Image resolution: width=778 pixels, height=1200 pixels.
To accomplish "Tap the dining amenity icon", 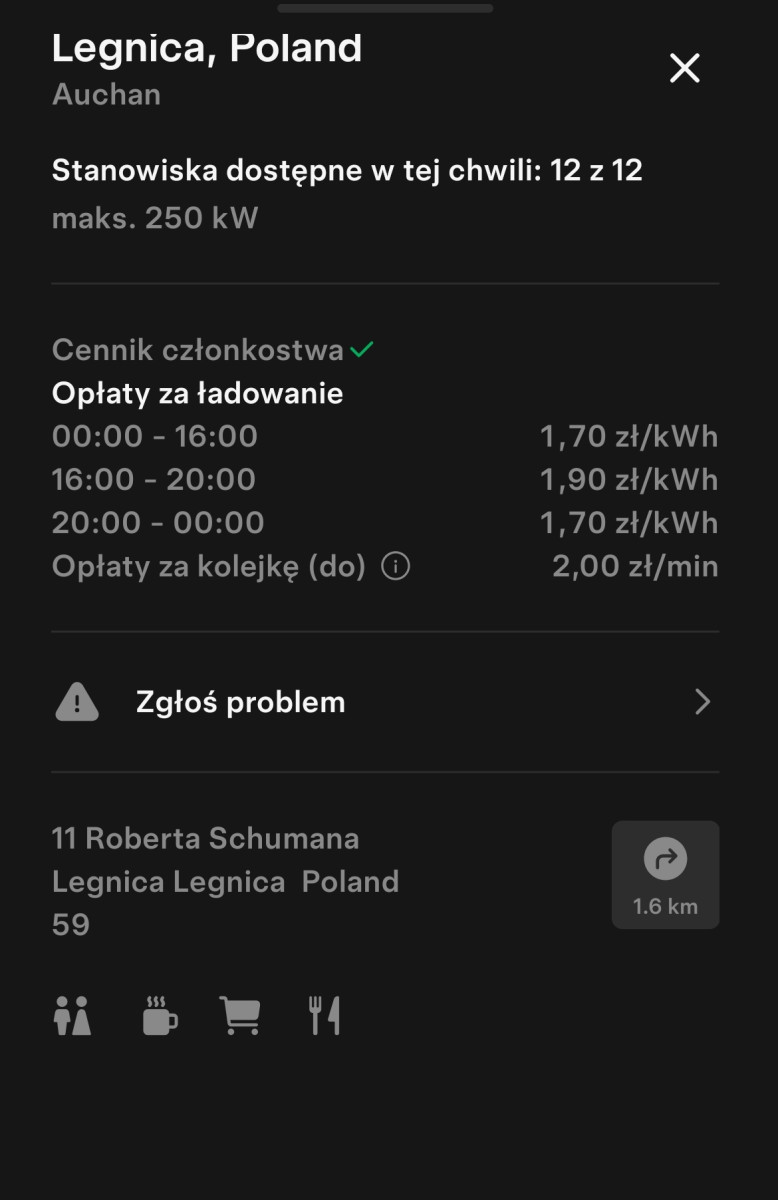I will 323,1015.
